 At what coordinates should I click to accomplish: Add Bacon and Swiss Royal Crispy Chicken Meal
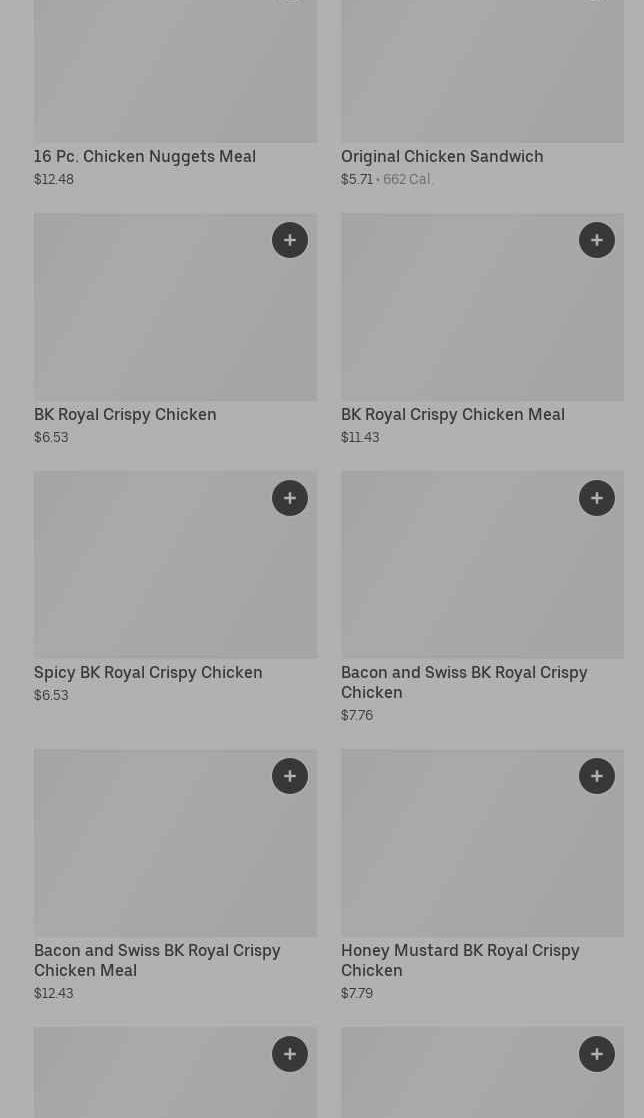pyautogui.click(x=289, y=776)
